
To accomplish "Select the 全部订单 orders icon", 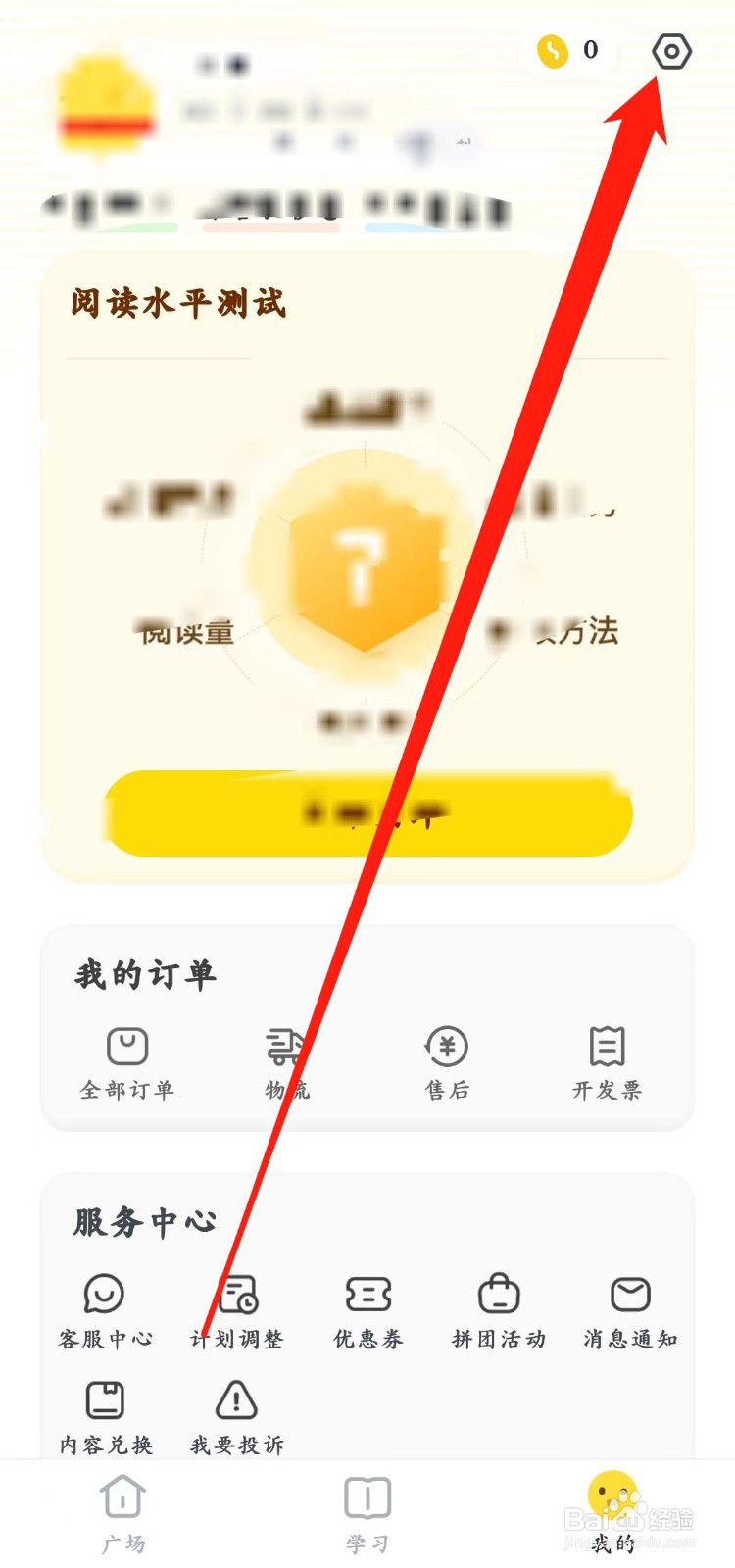I will [x=125, y=1047].
